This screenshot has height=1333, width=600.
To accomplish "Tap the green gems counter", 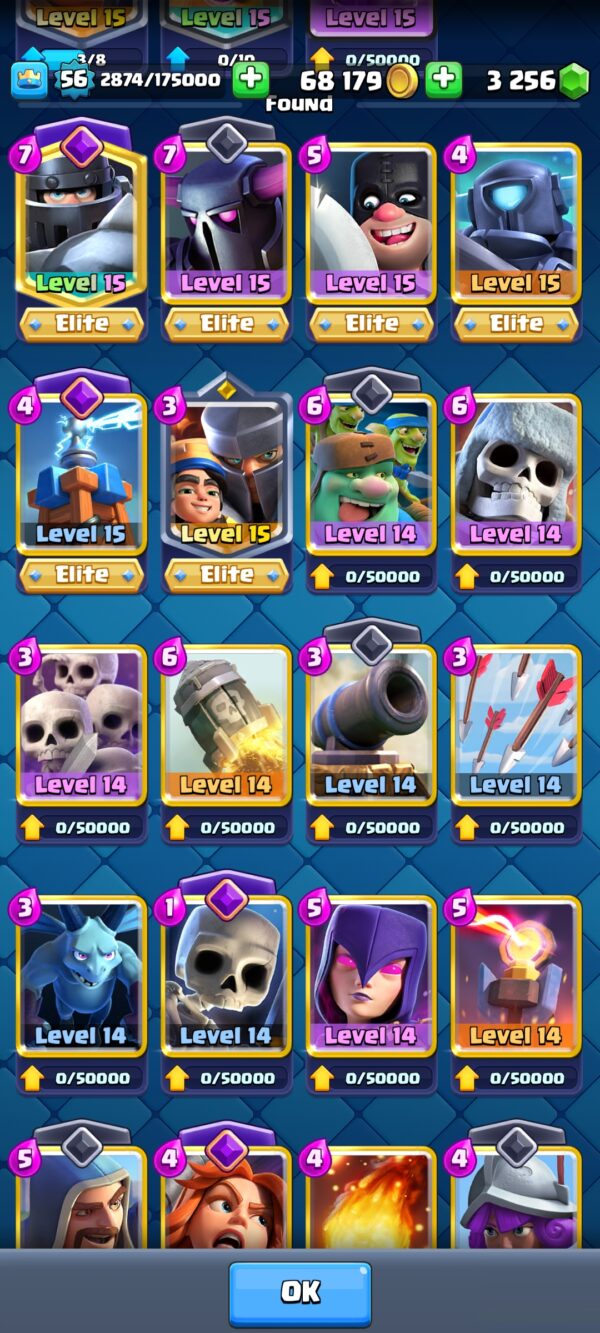I will pyautogui.click(x=536, y=80).
